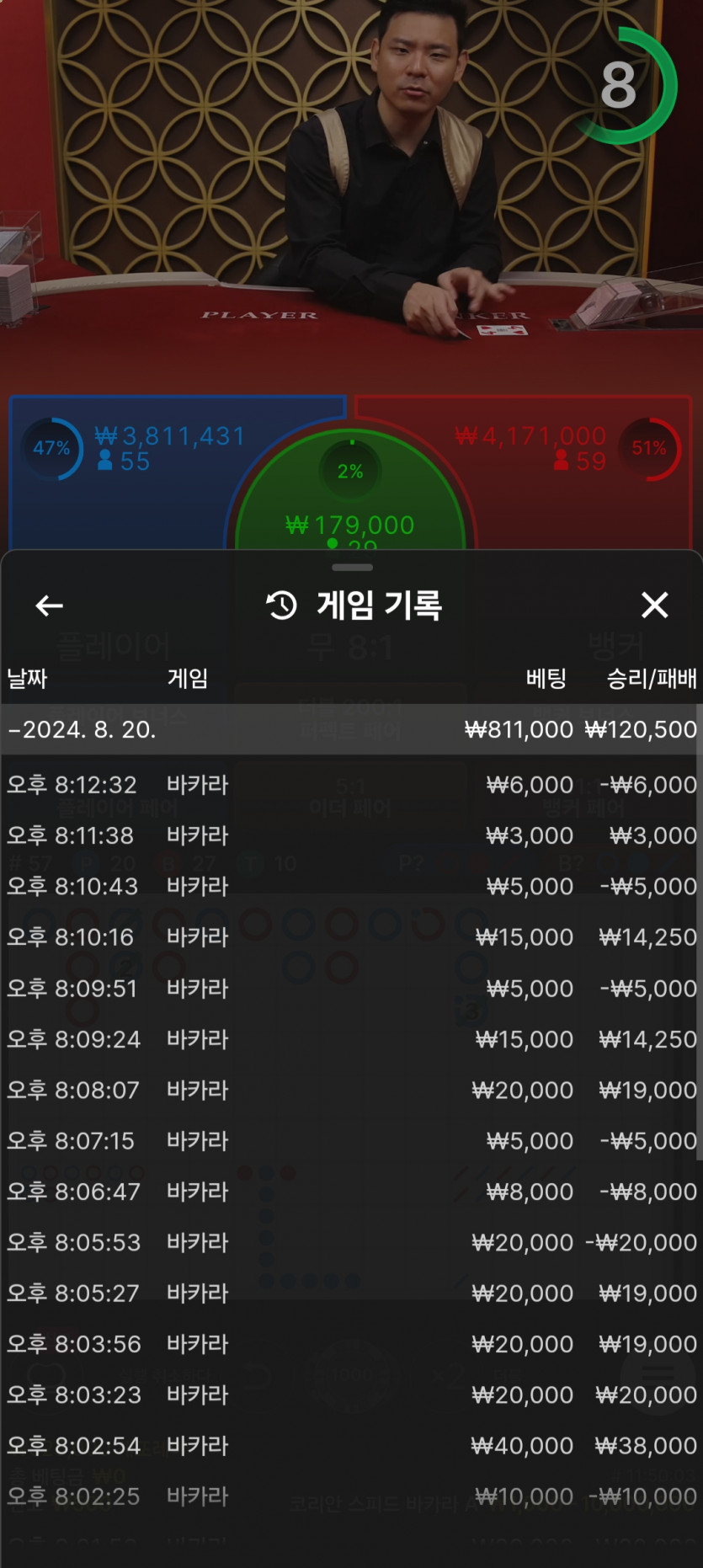703x1568 pixels.
Task: Select the 오후 8:03:23 game entry
Action: click(351, 1395)
